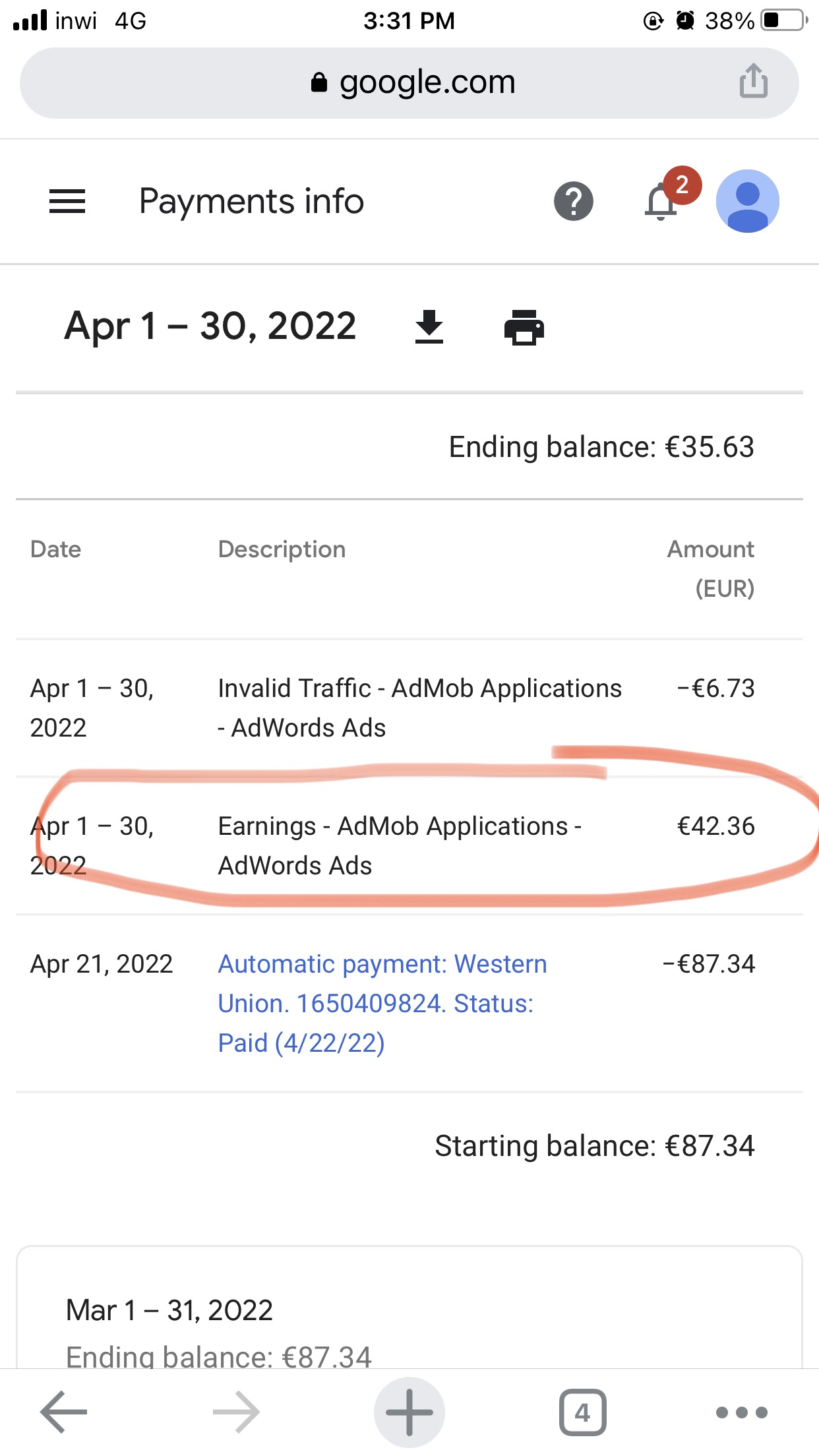The height and width of the screenshot is (1456, 819).
Task: Open the account profile avatar
Action: tap(747, 201)
